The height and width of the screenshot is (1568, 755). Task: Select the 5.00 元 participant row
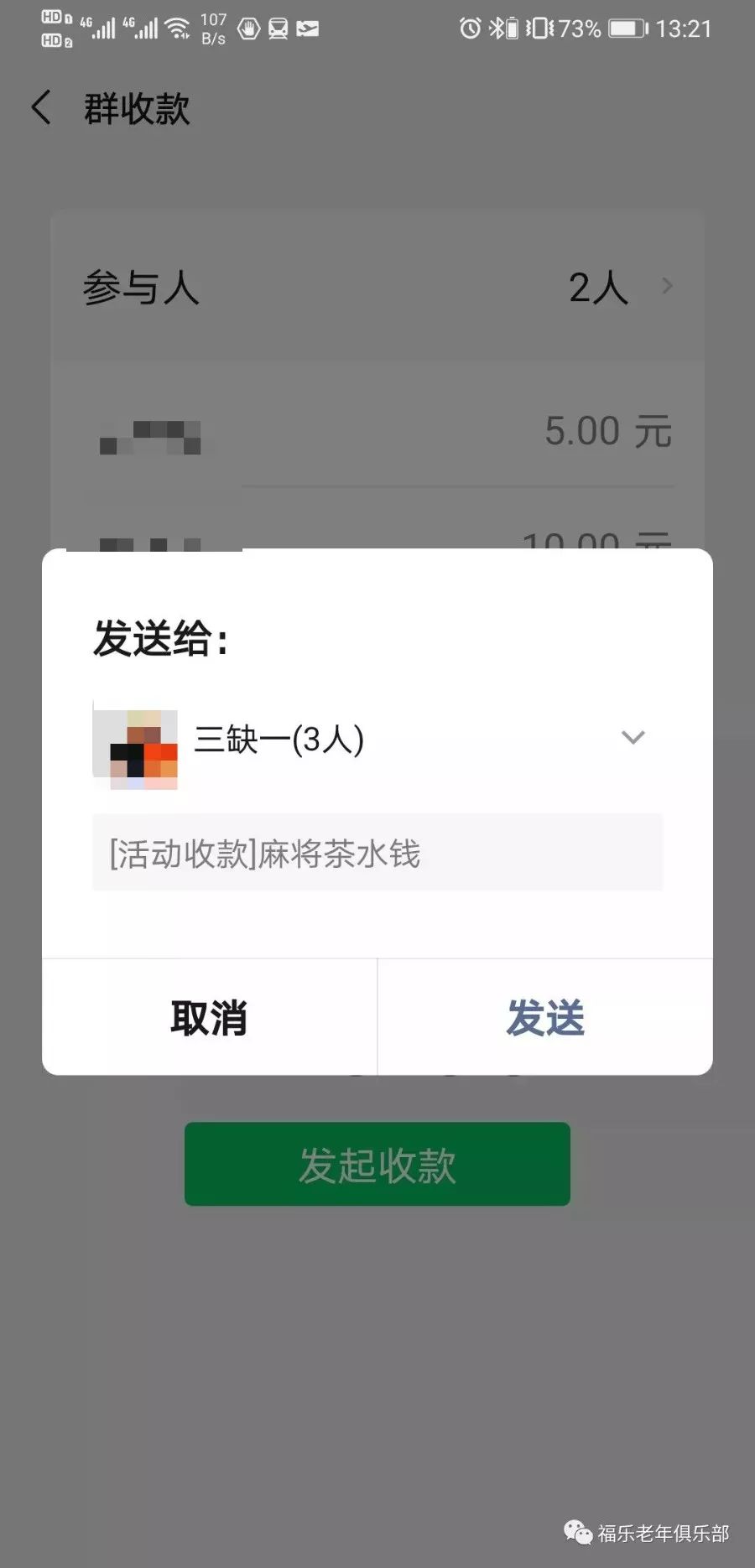pyautogui.click(x=377, y=432)
